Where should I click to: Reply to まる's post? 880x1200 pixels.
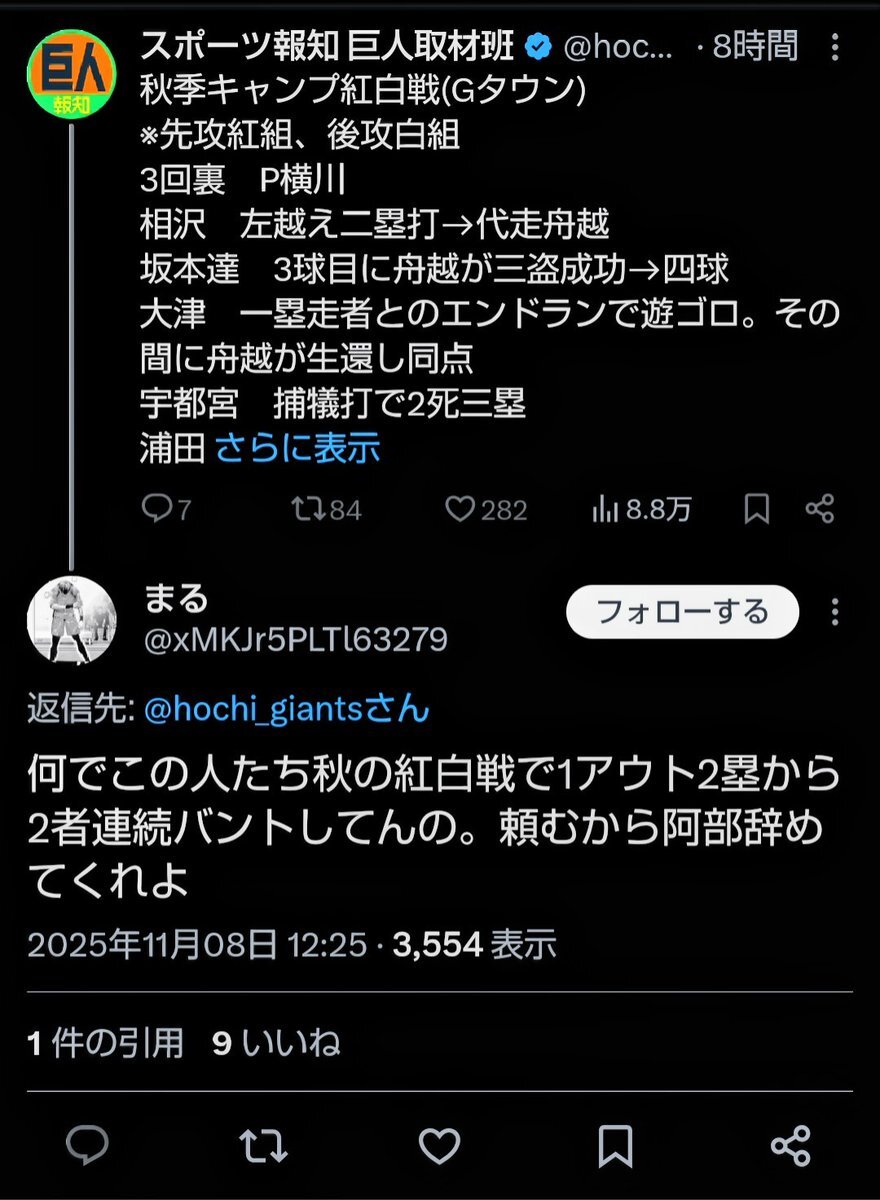click(x=87, y=1144)
